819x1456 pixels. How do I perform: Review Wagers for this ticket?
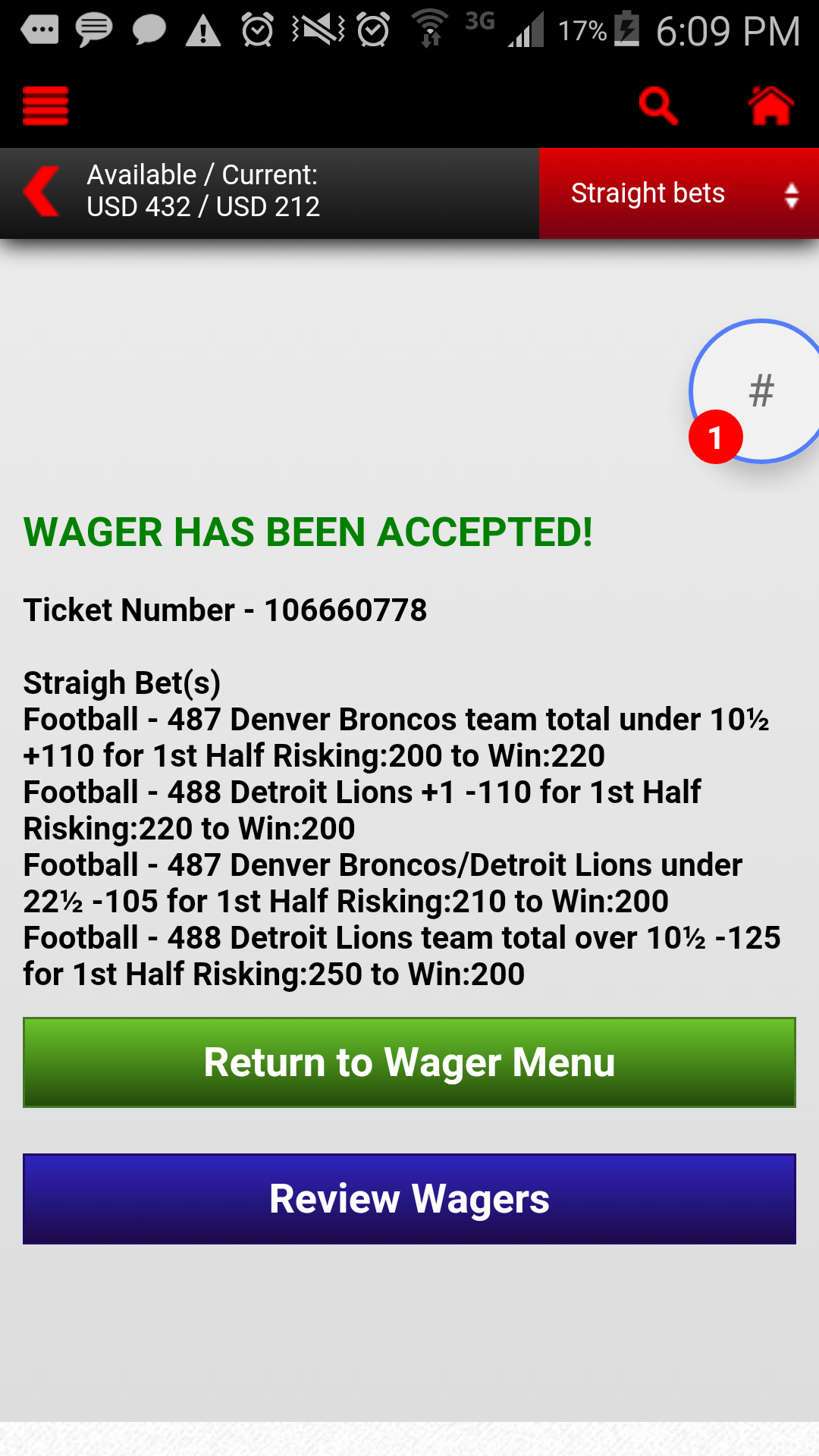[409, 1199]
